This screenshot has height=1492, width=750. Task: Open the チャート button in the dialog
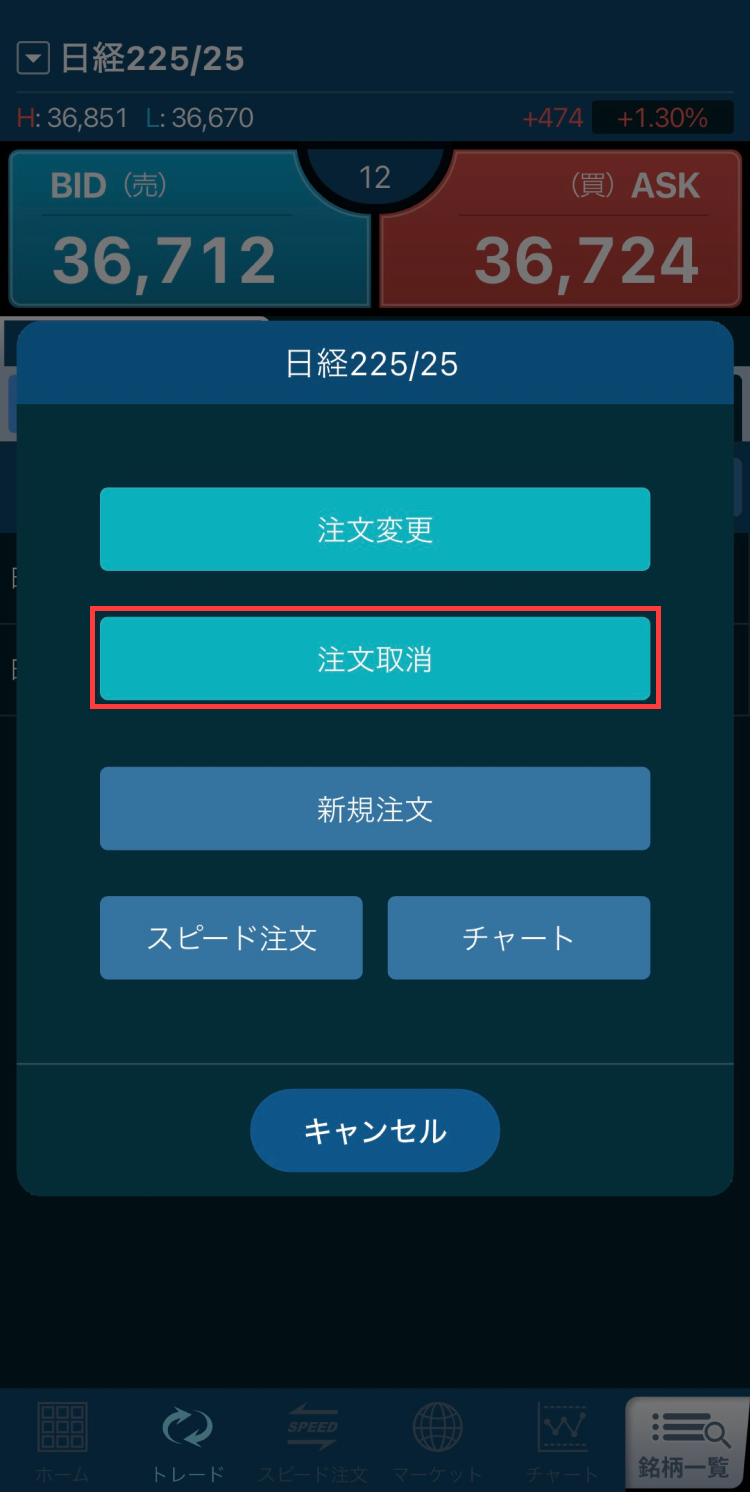point(518,937)
